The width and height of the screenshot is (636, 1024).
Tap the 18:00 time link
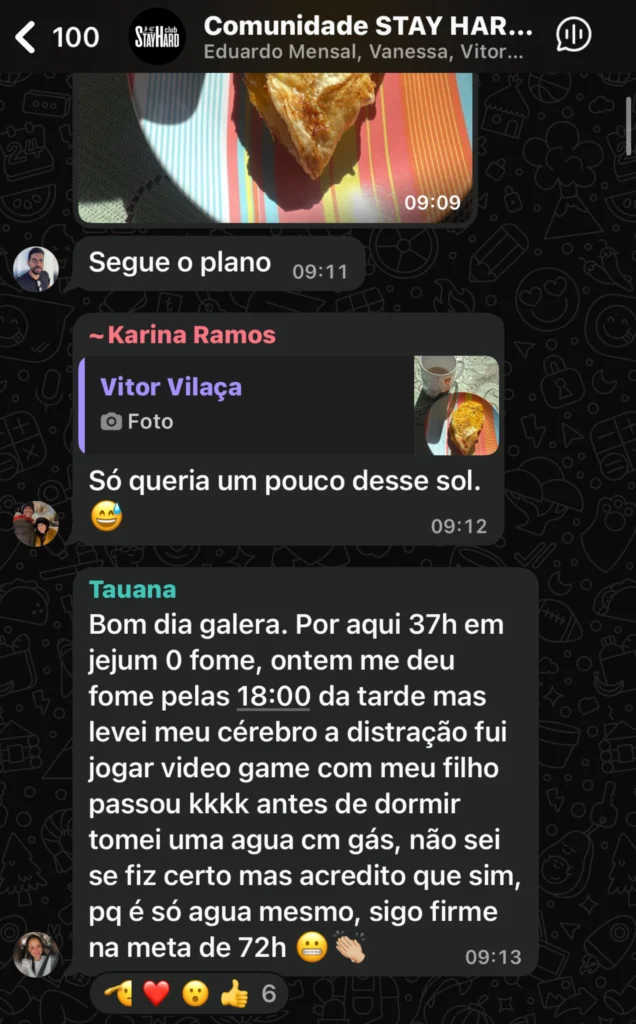tap(273, 695)
